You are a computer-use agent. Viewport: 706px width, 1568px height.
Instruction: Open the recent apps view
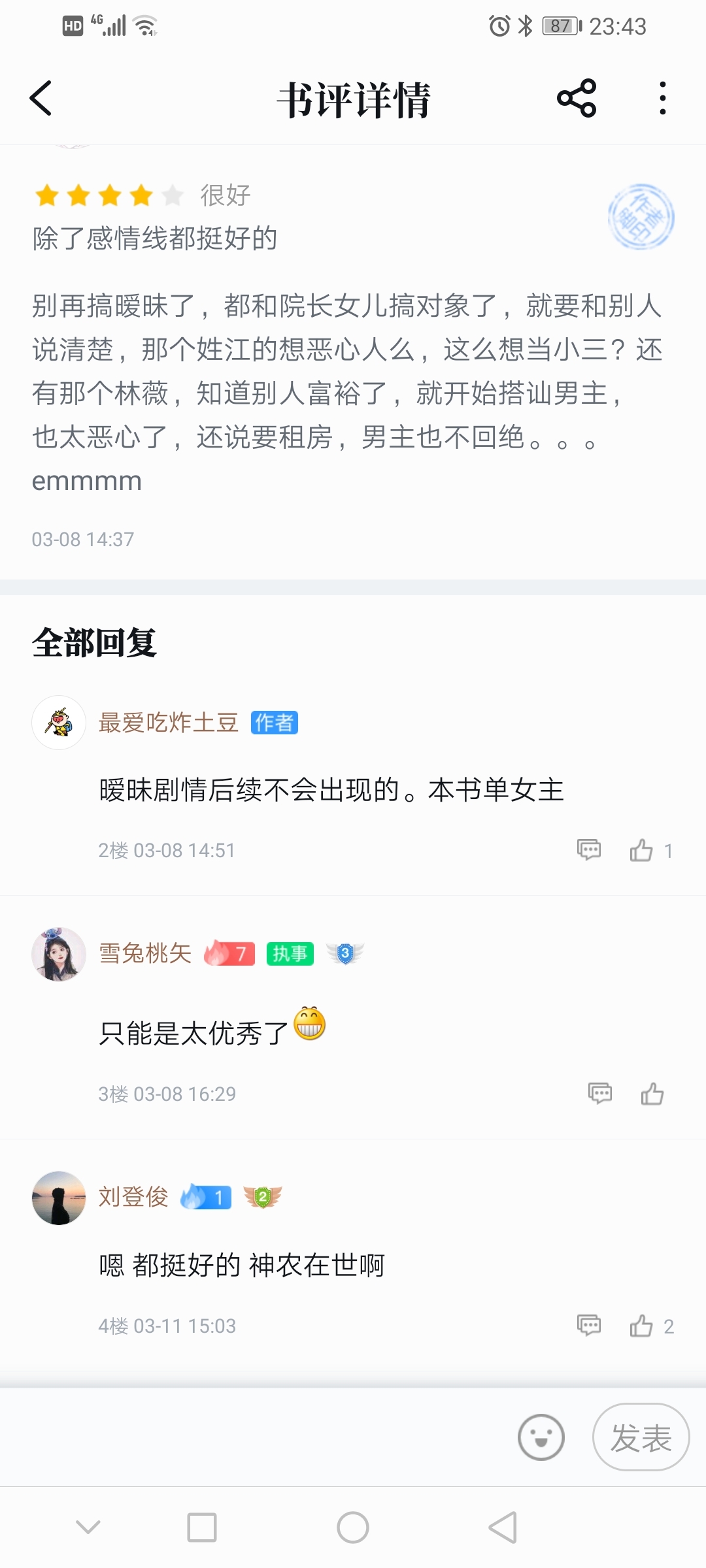pyautogui.click(x=202, y=1527)
